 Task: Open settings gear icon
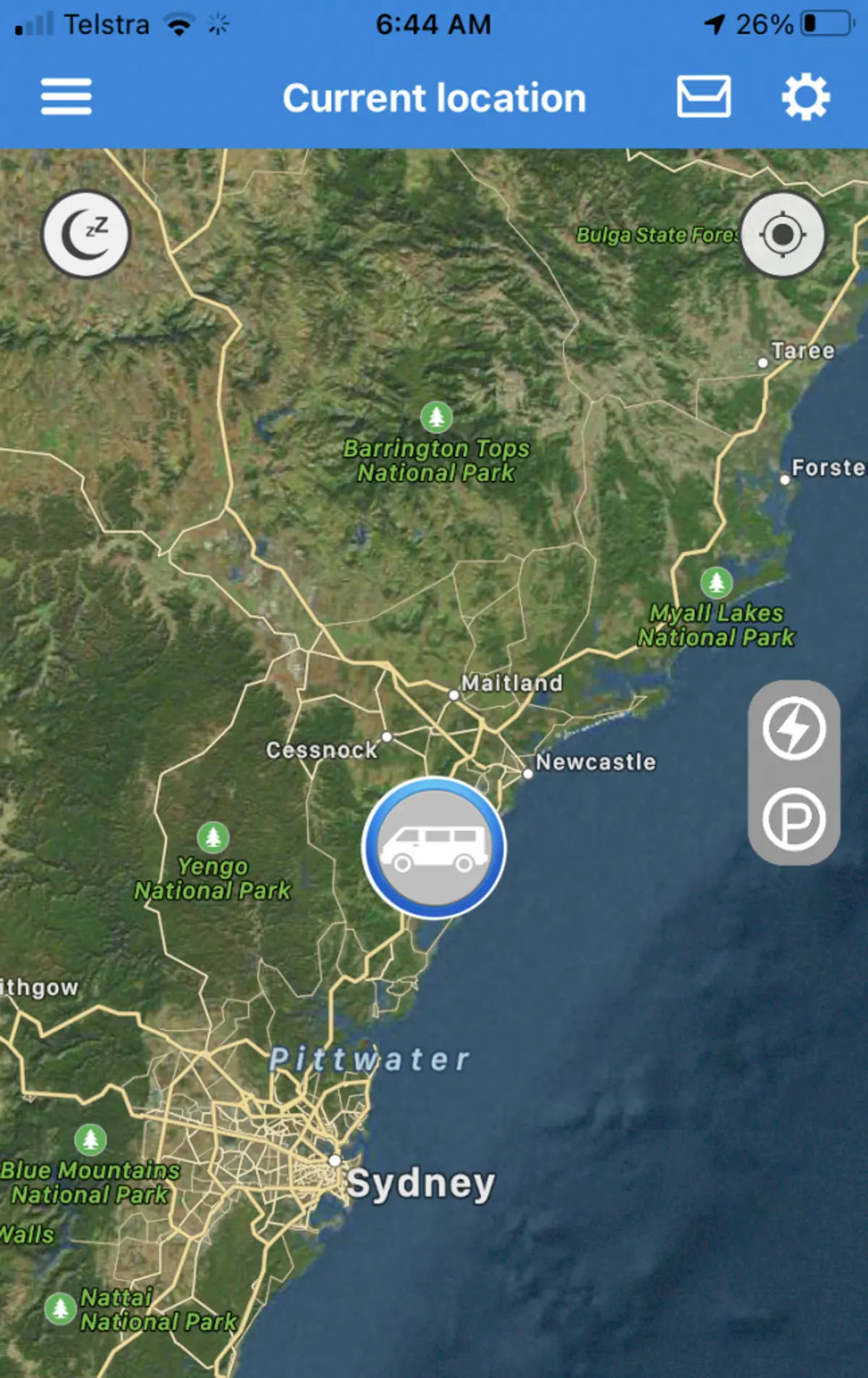click(806, 96)
